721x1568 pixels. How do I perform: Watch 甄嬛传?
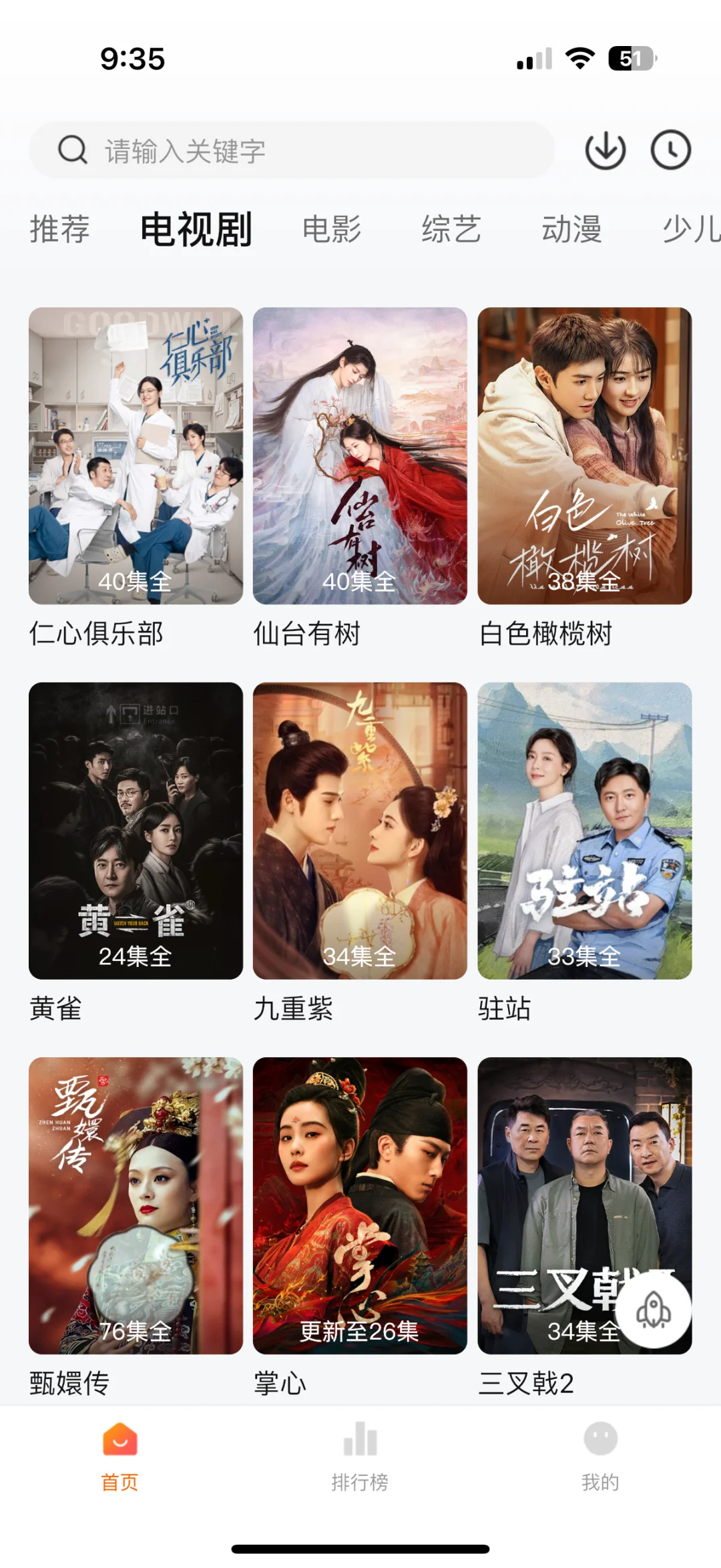pos(136,1205)
